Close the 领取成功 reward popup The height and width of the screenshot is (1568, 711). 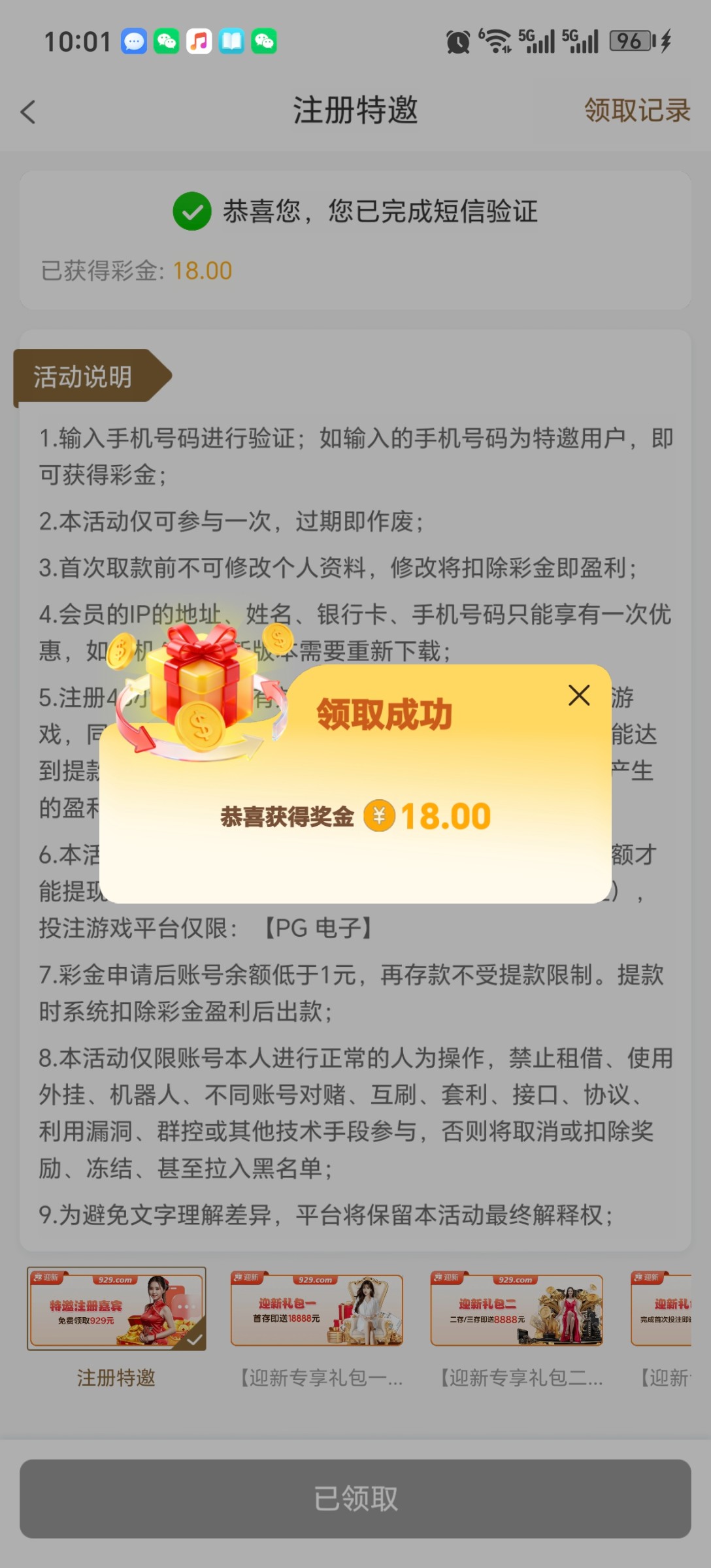[x=579, y=695]
